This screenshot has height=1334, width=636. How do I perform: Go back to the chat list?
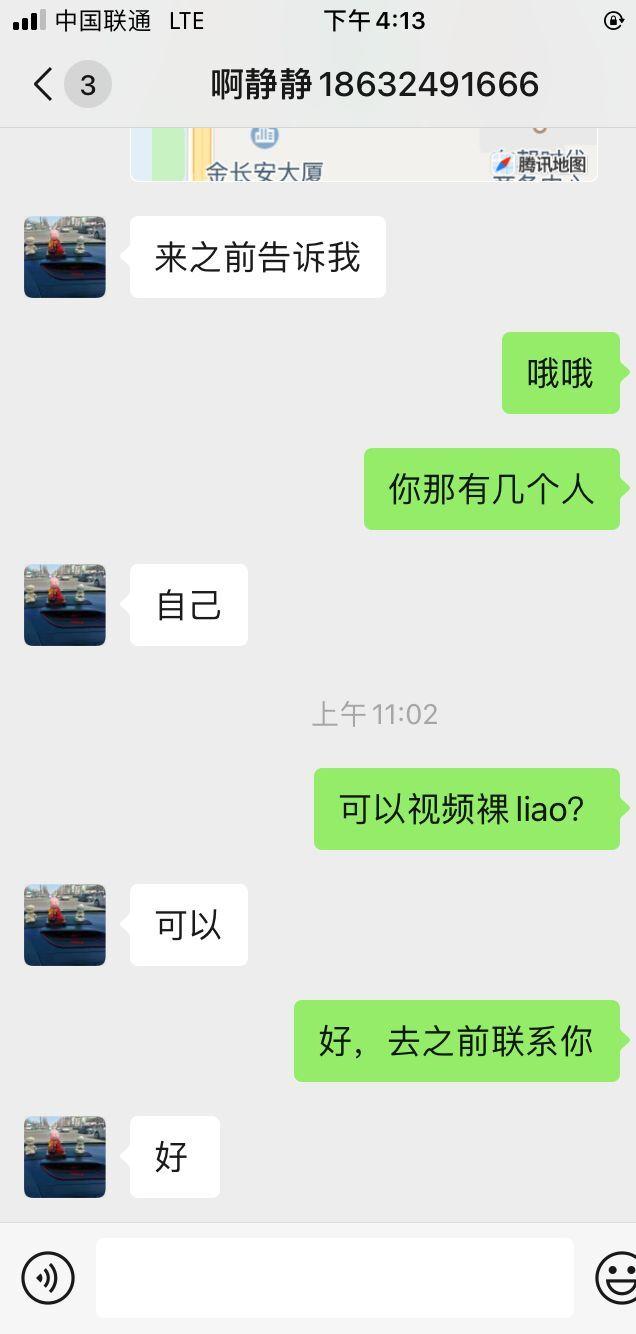coord(43,85)
